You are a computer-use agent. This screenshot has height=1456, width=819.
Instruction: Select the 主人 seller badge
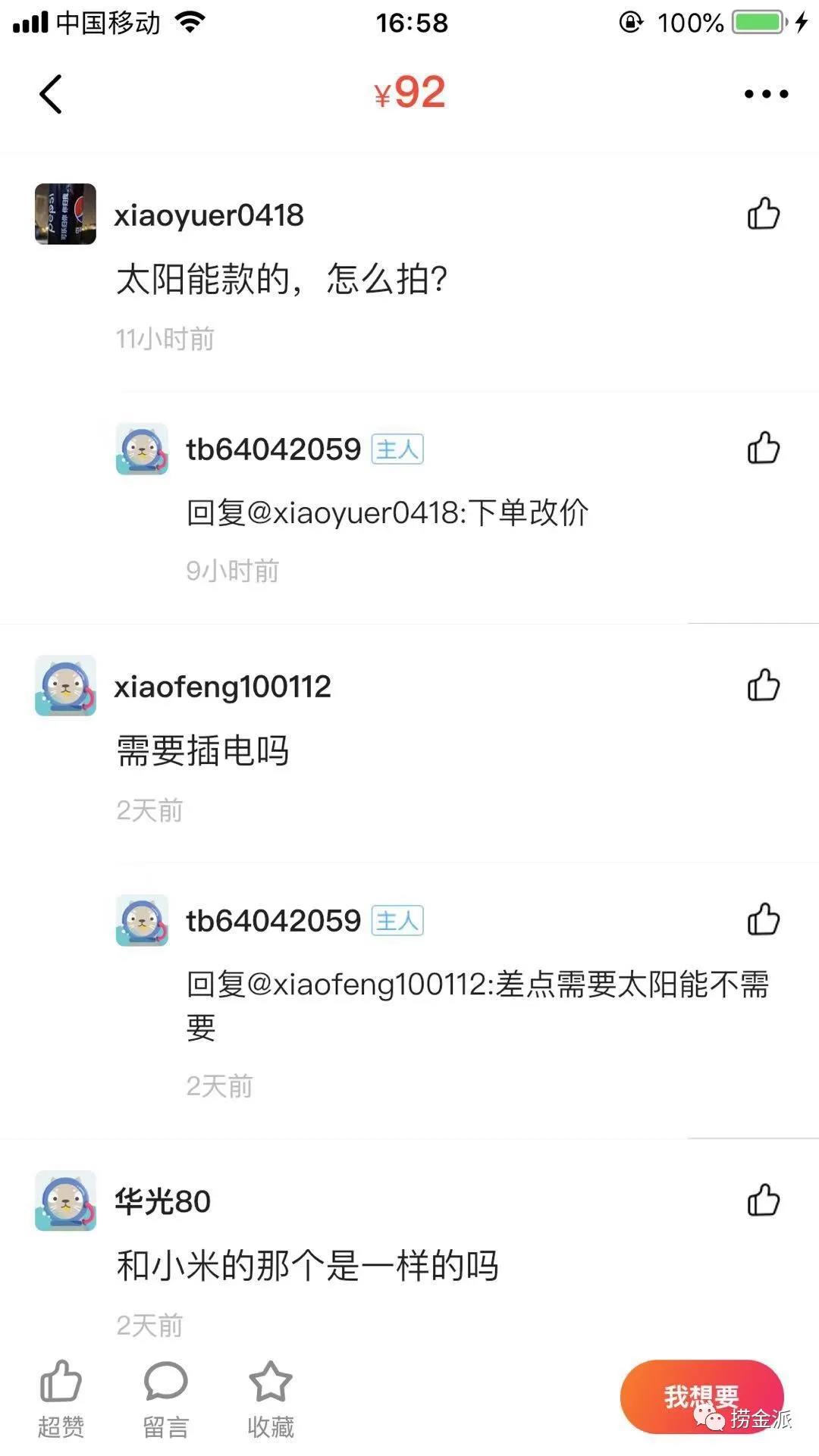[397, 449]
